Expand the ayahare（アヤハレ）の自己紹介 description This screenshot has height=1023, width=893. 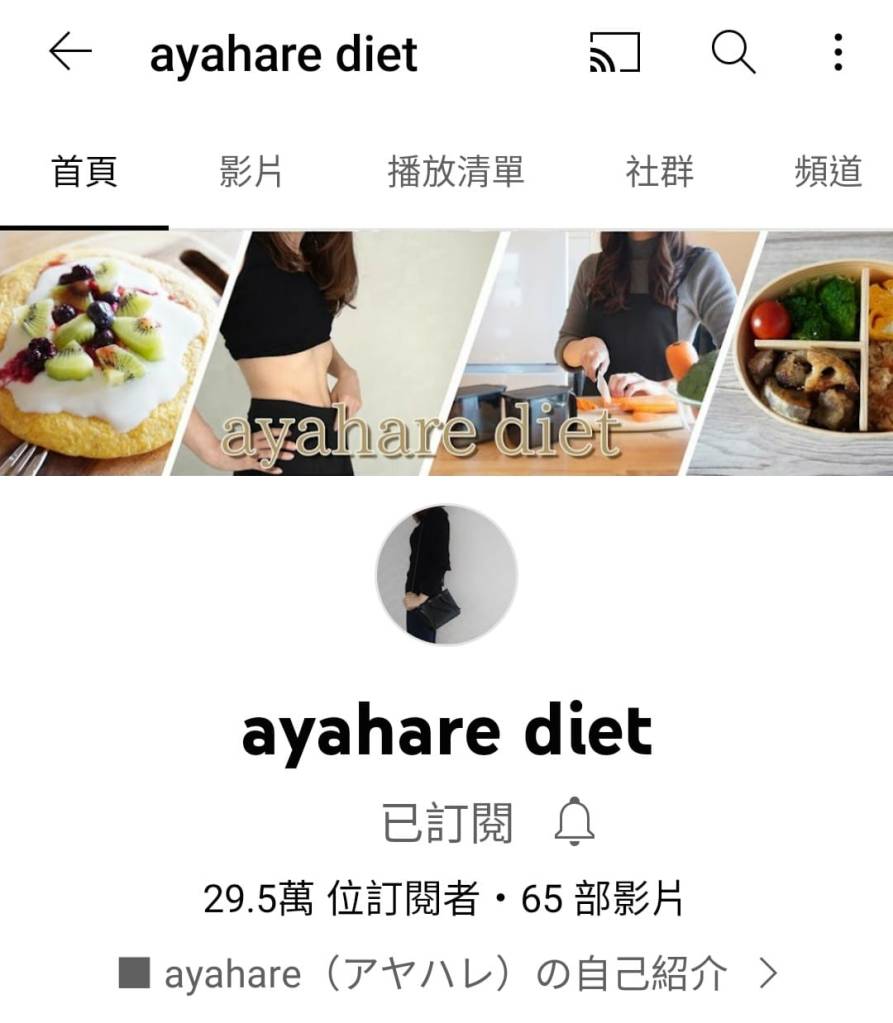pos(446,973)
